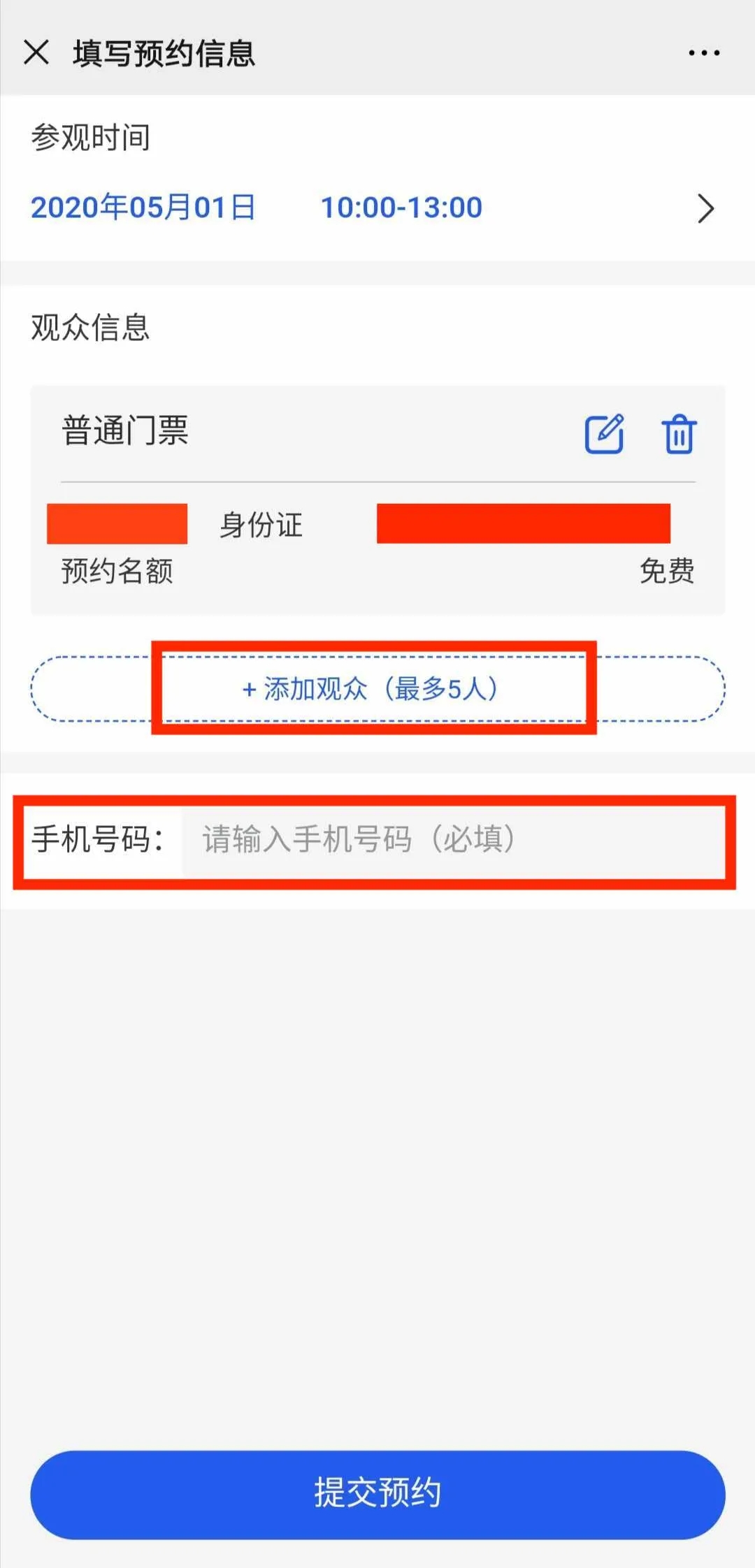Open the three-dot overflow menu
The image size is (755, 1568).
tap(704, 52)
